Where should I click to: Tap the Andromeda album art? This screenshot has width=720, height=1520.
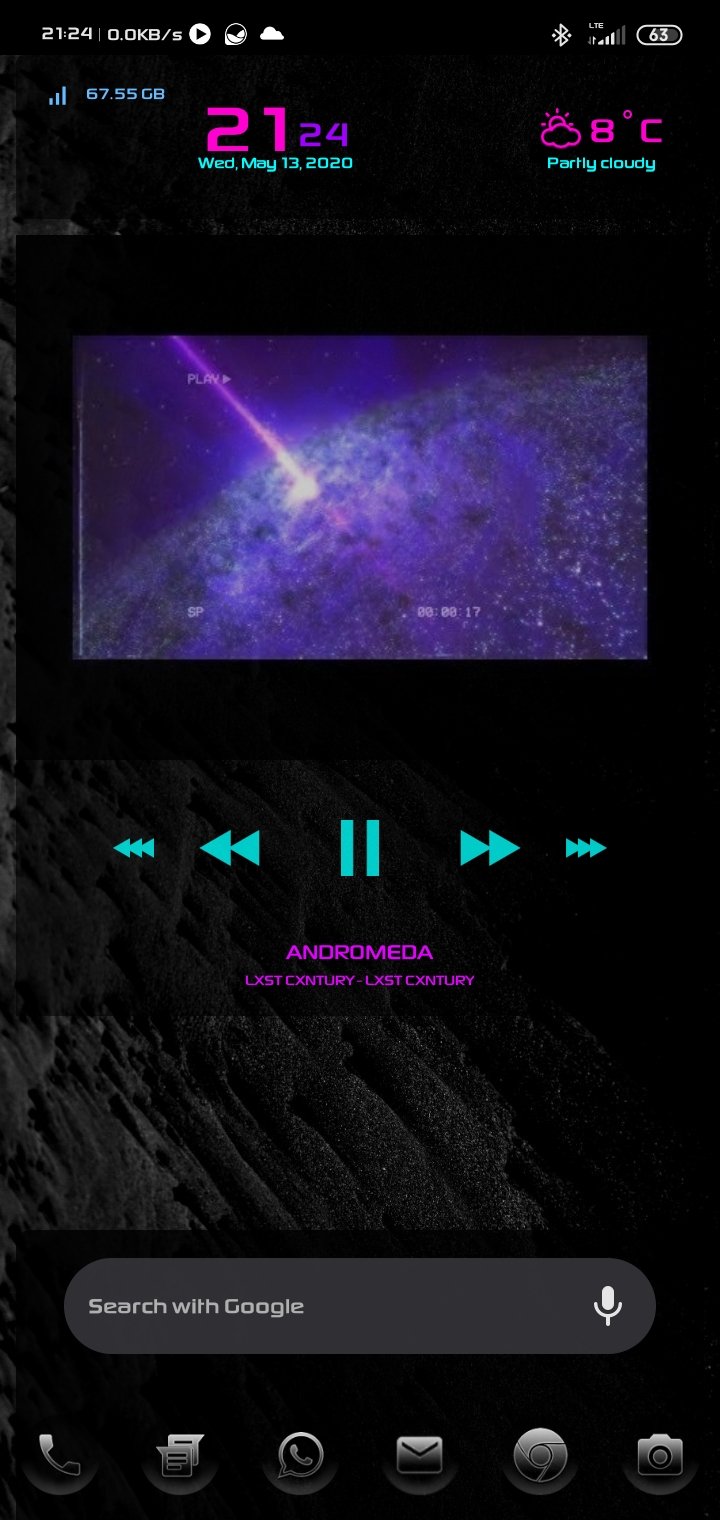(x=360, y=497)
